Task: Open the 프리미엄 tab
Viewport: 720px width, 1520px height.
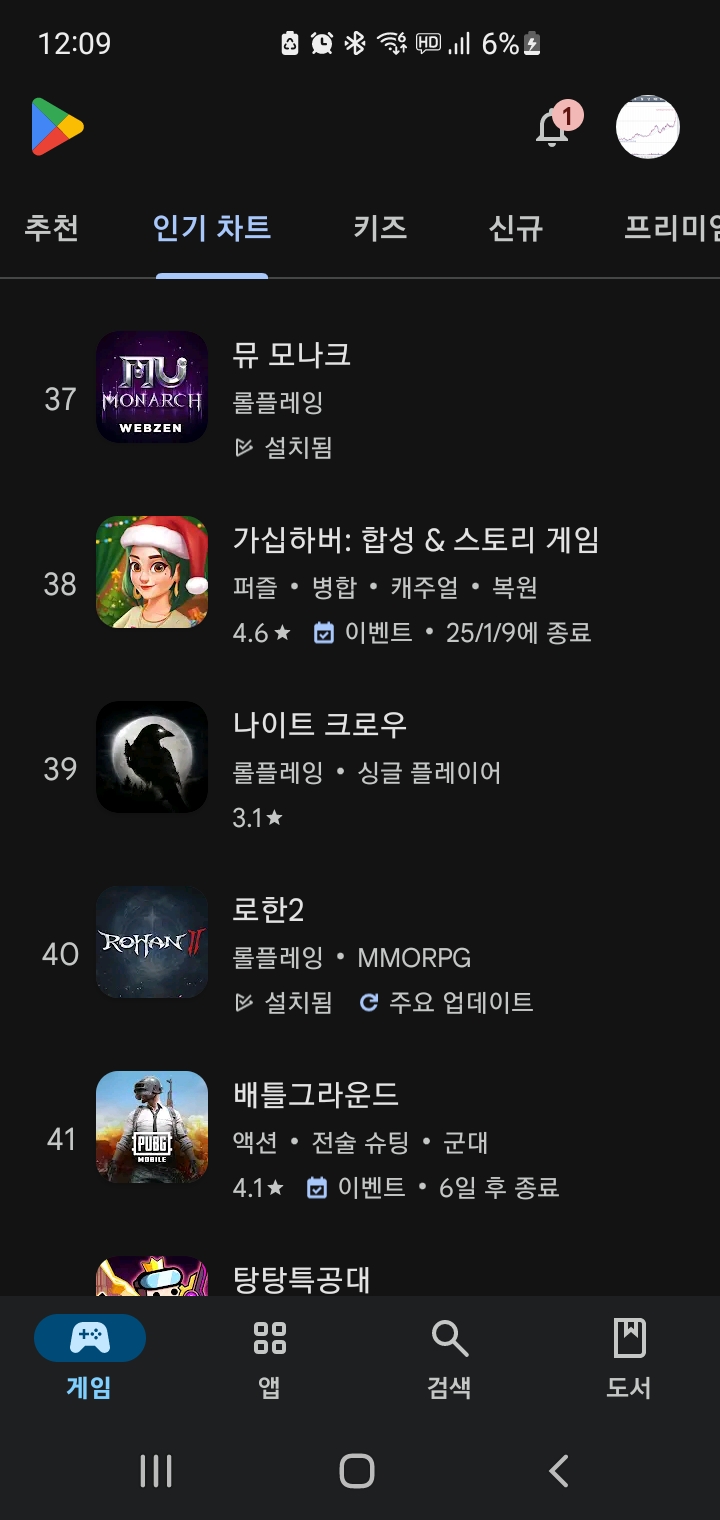Action: pyautogui.click(x=670, y=228)
